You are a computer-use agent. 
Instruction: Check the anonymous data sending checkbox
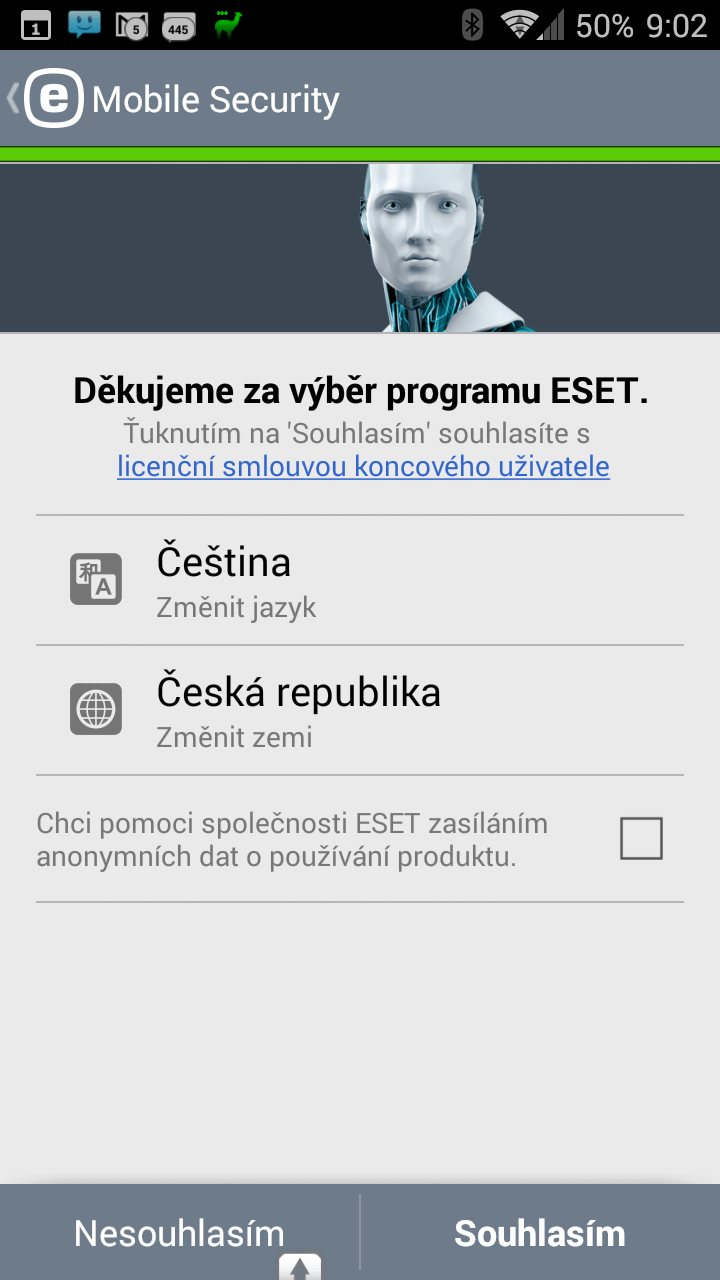(x=641, y=838)
